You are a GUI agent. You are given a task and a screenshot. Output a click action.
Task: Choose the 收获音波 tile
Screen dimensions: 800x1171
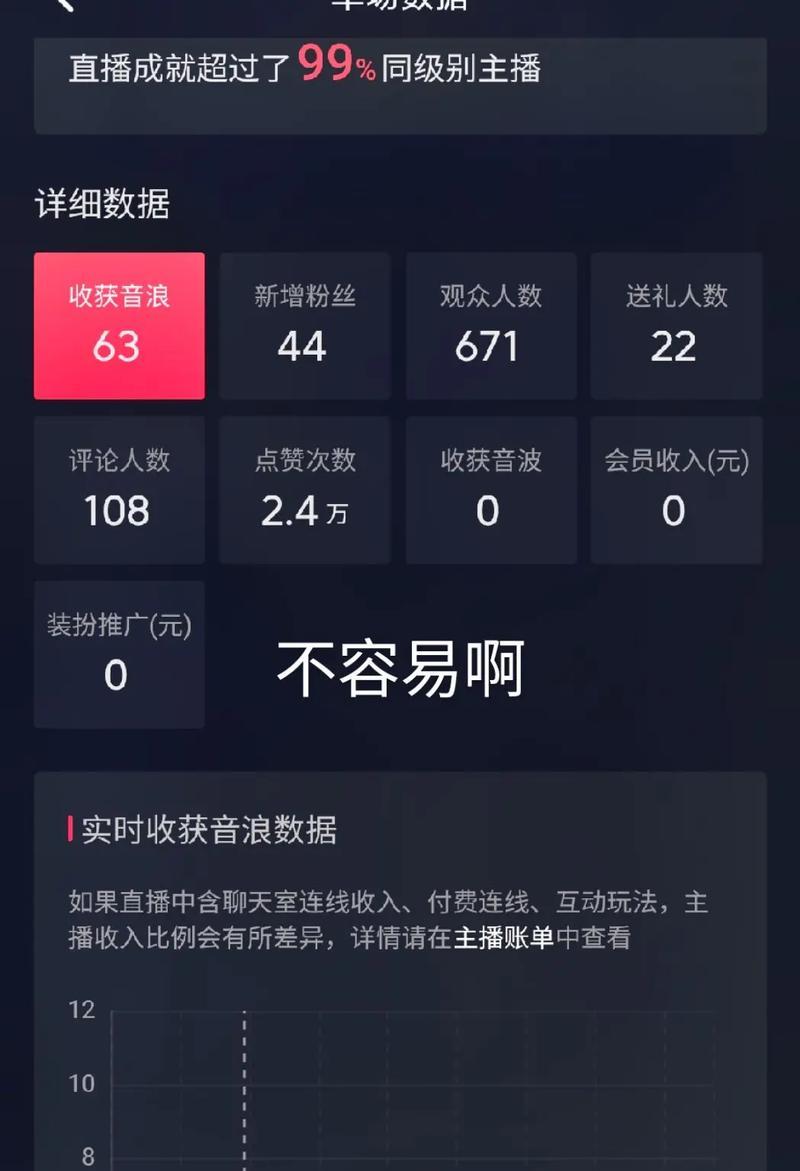[x=490, y=490]
